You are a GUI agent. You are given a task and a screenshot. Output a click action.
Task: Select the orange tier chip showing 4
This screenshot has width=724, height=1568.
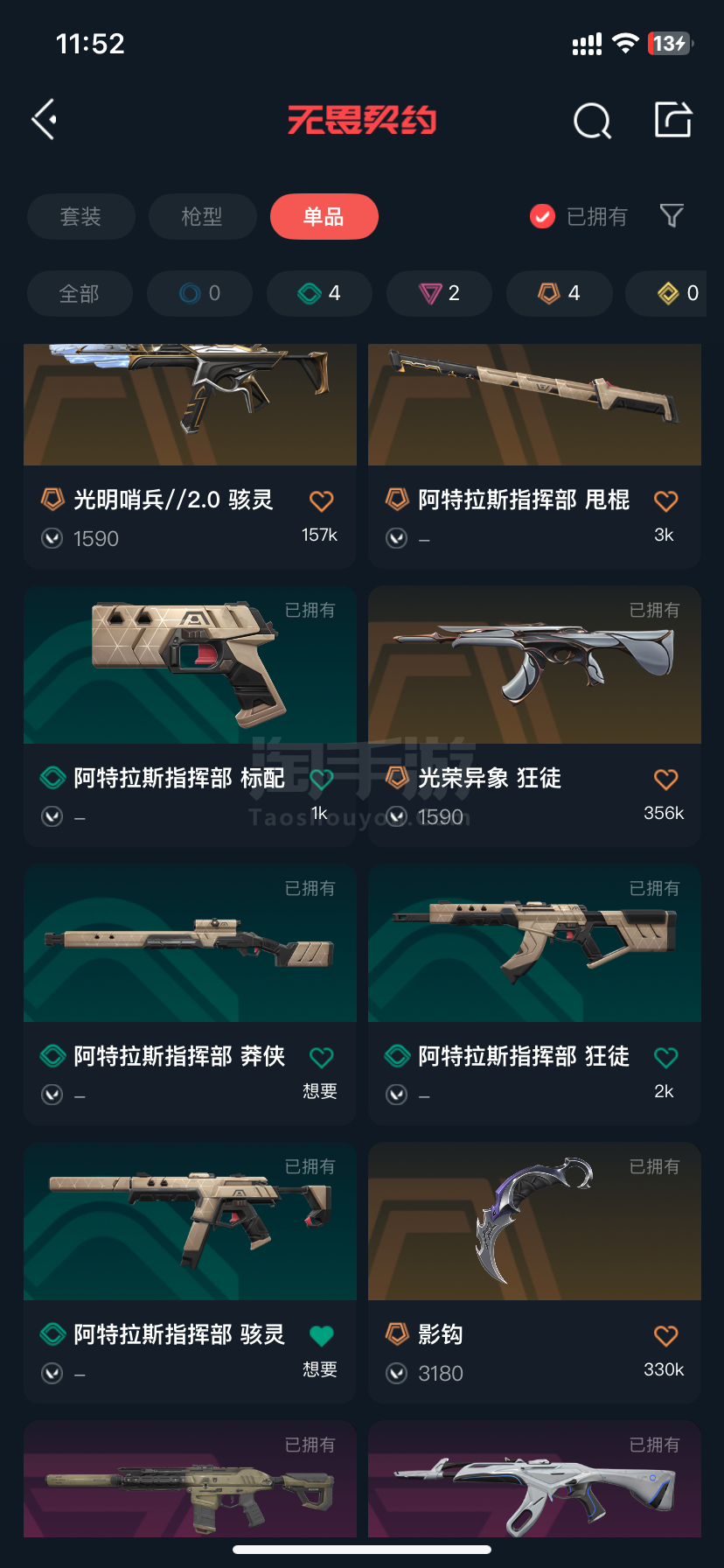[559, 293]
